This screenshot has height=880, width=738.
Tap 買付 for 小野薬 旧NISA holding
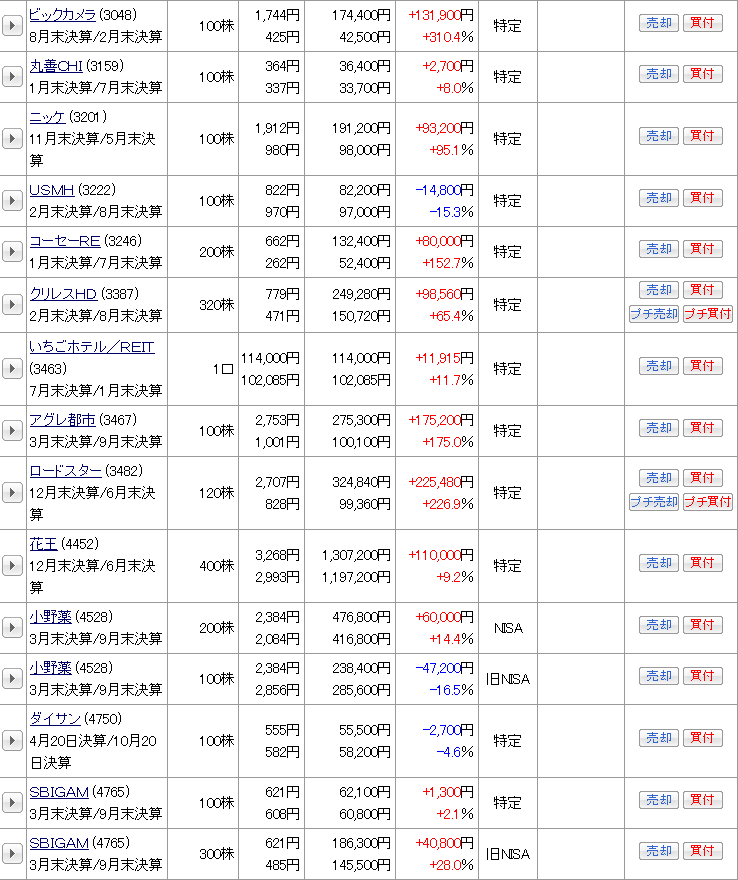pos(702,676)
